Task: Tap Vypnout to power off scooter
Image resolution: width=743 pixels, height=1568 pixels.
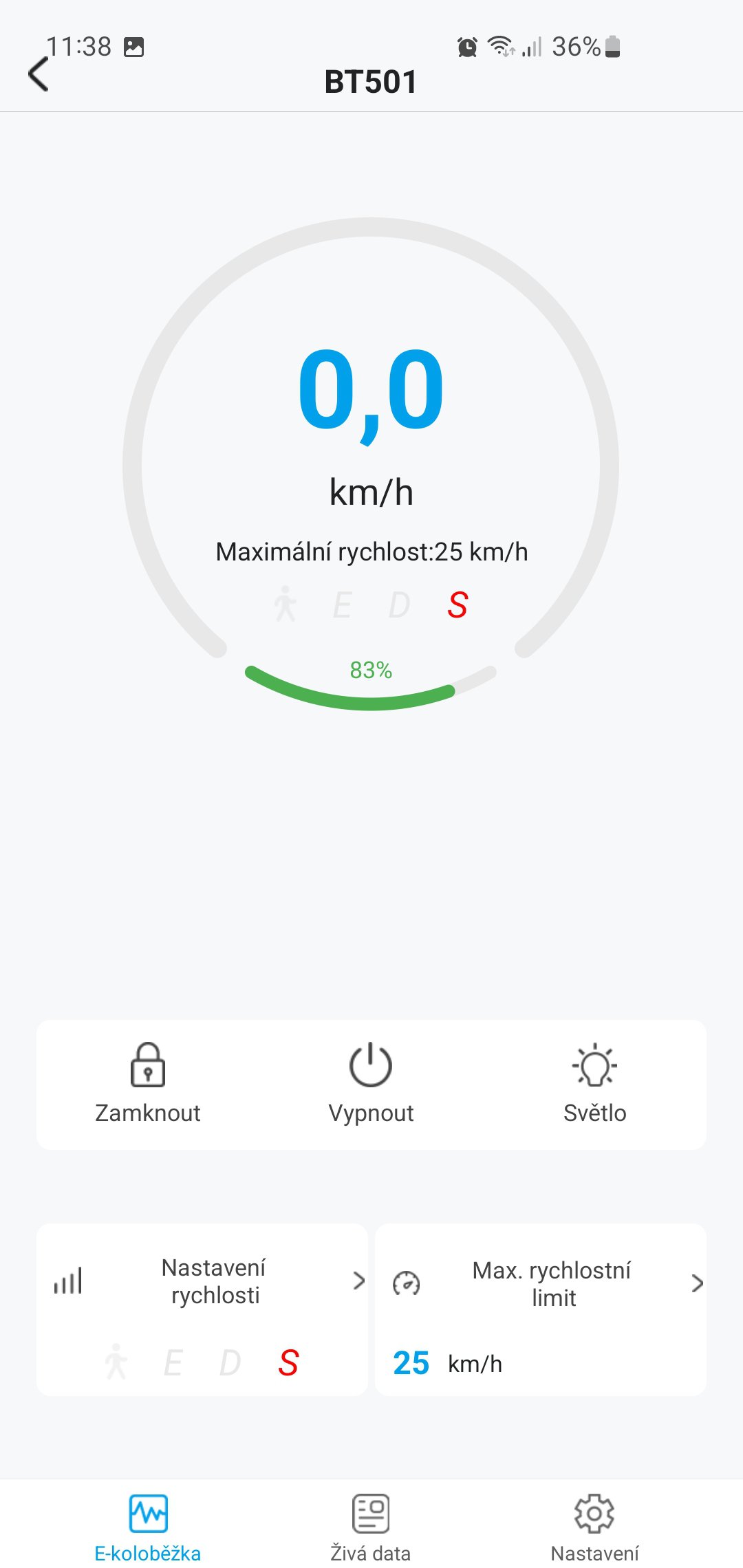Action: point(371,1084)
